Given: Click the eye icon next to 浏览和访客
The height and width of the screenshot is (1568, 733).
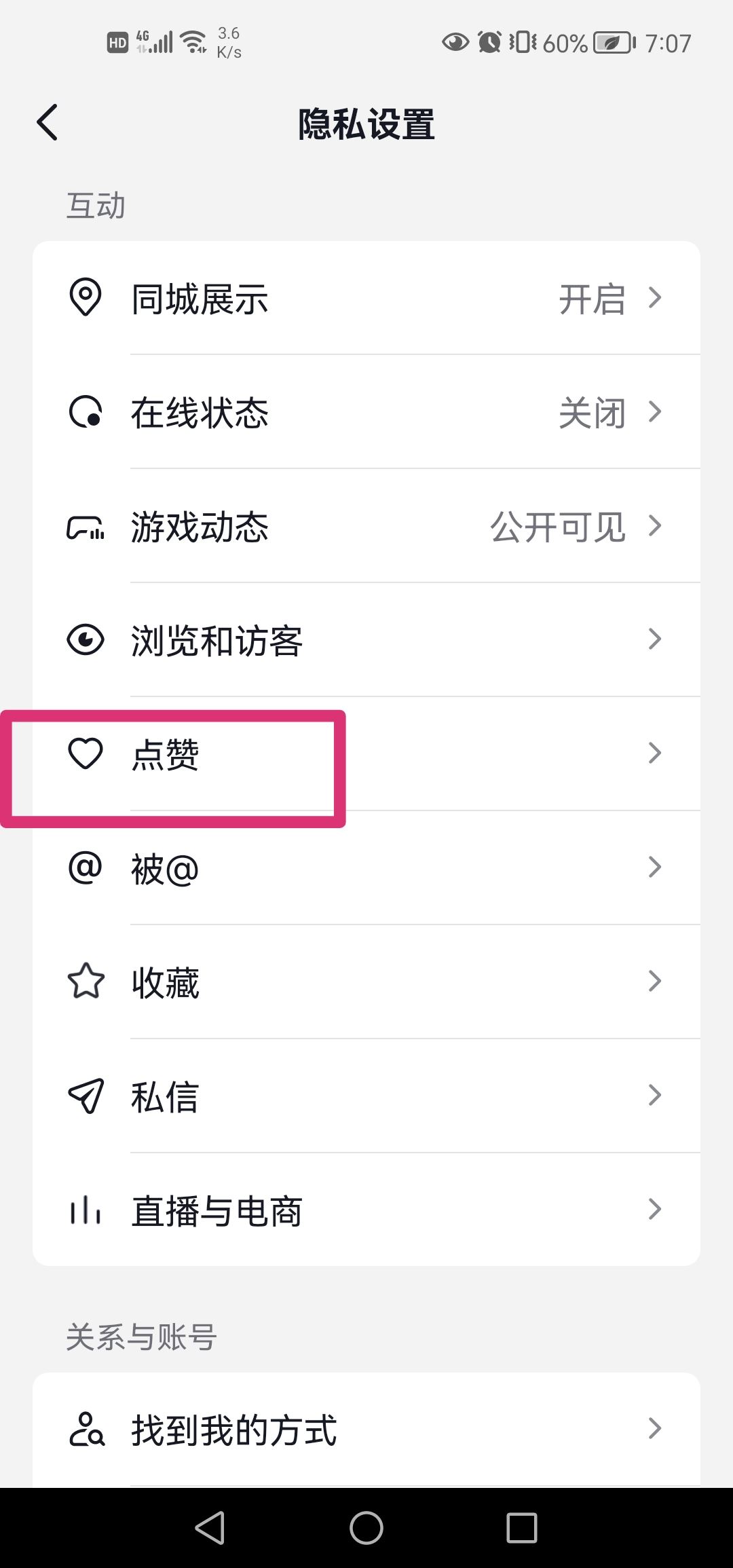Looking at the screenshot, I should 86,639.
